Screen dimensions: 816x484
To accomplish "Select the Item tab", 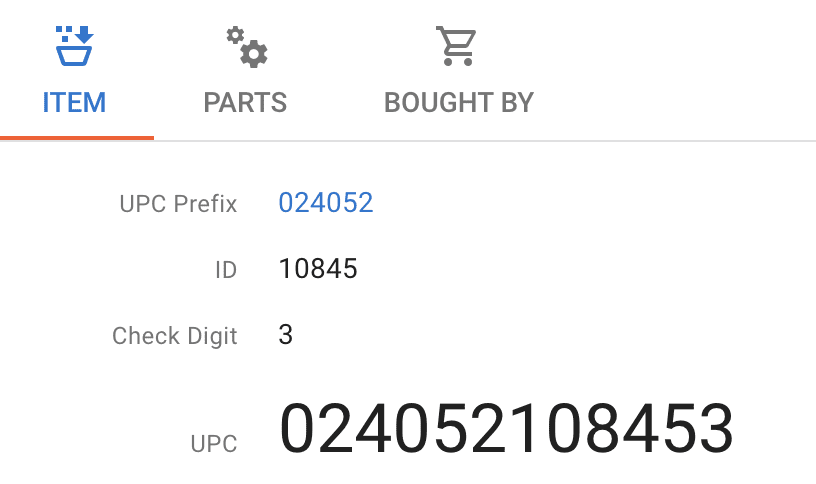I will [x=75, y=72].
